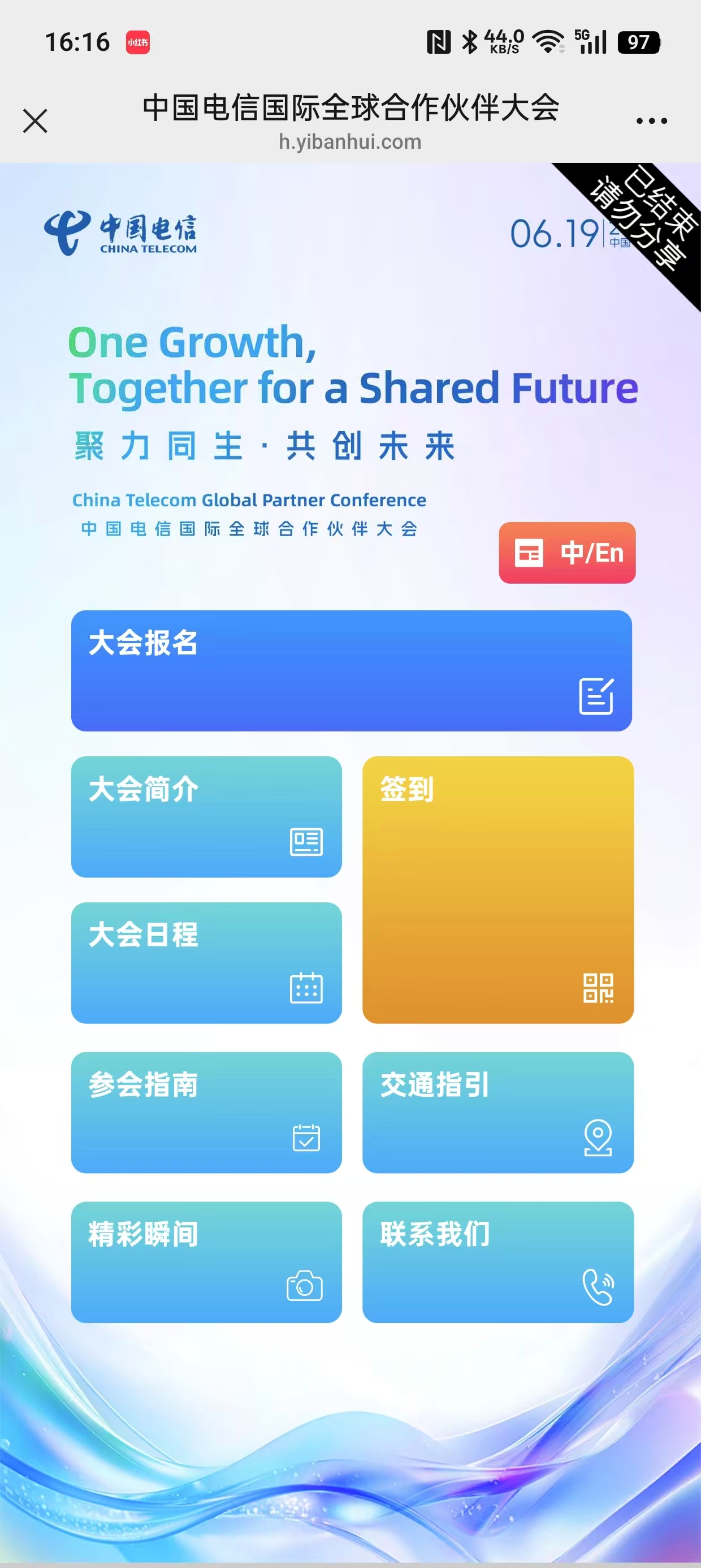
Task: Open 交通指引 transport directions
Action: [497, 1112]
